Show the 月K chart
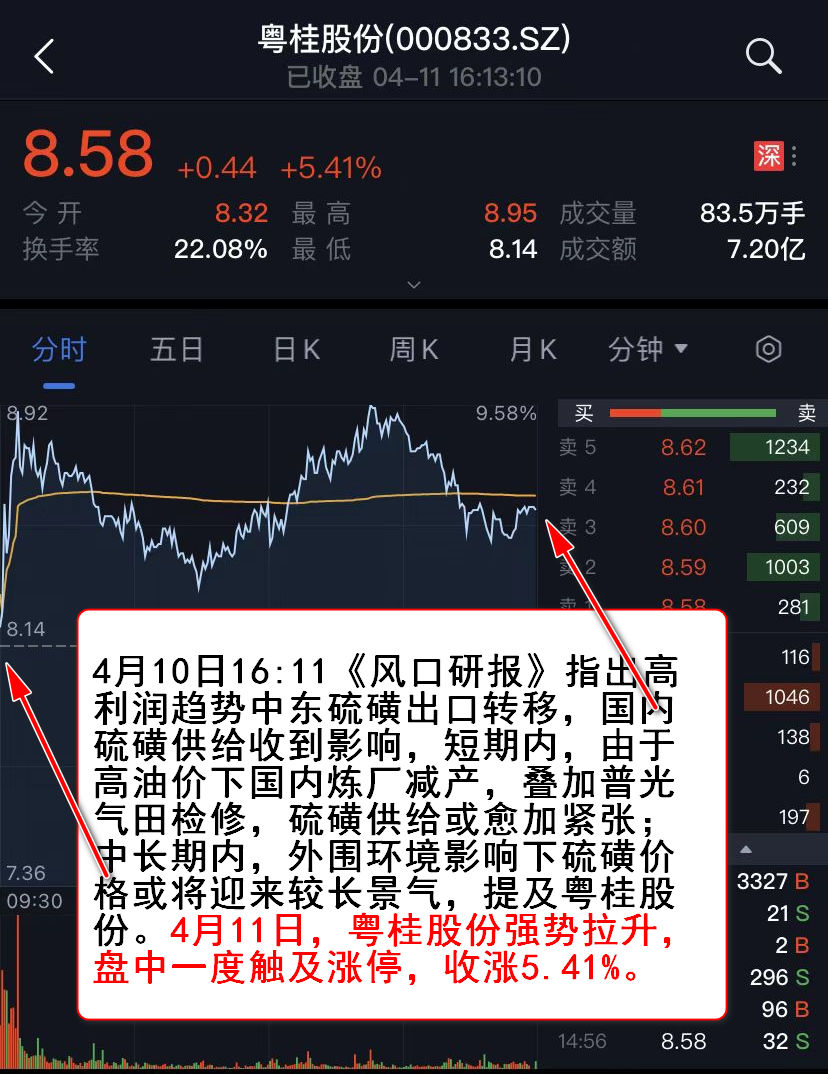Viewport: 828px width, 1074px height. coord(532,349)
